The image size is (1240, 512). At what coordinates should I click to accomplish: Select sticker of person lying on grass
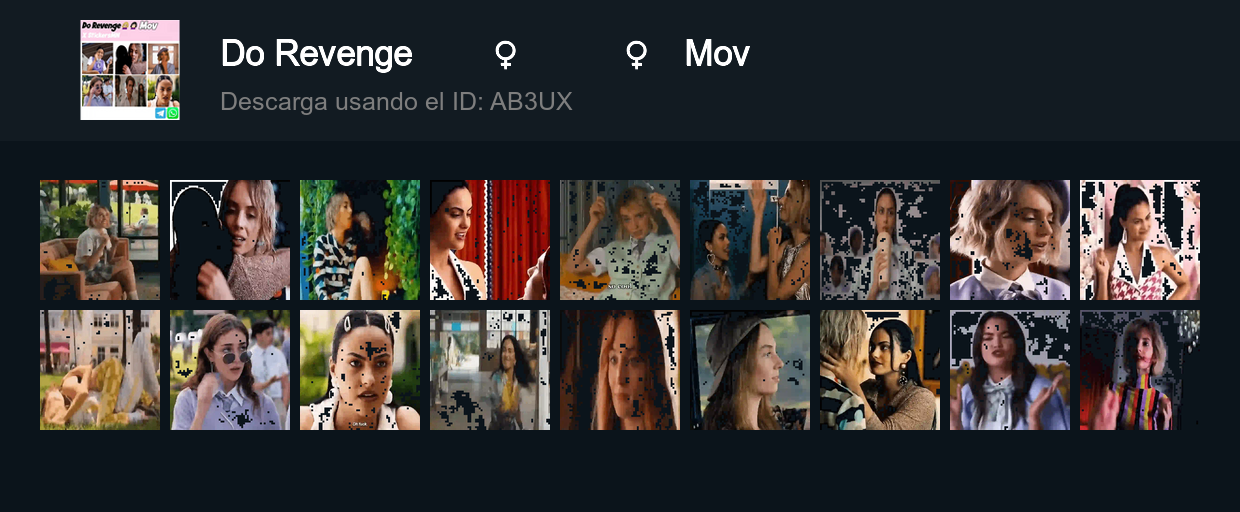pyautogui.click(x=100, y=370)
